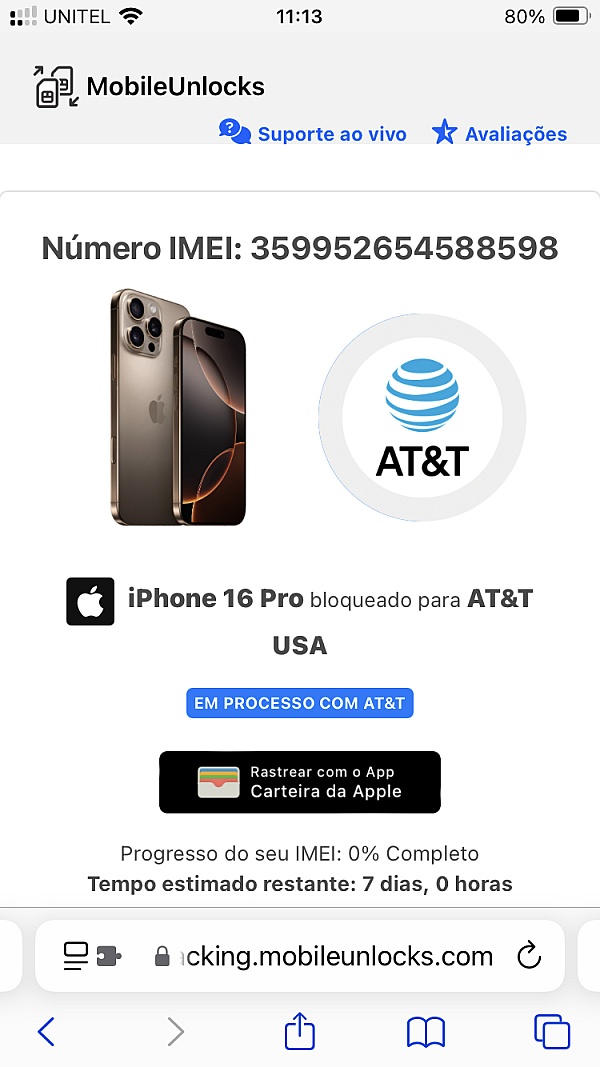The image size is (600, 1067).
Task: Open the page settings menu in address bar
Action: pyautogui.click(x=92, y=956)
